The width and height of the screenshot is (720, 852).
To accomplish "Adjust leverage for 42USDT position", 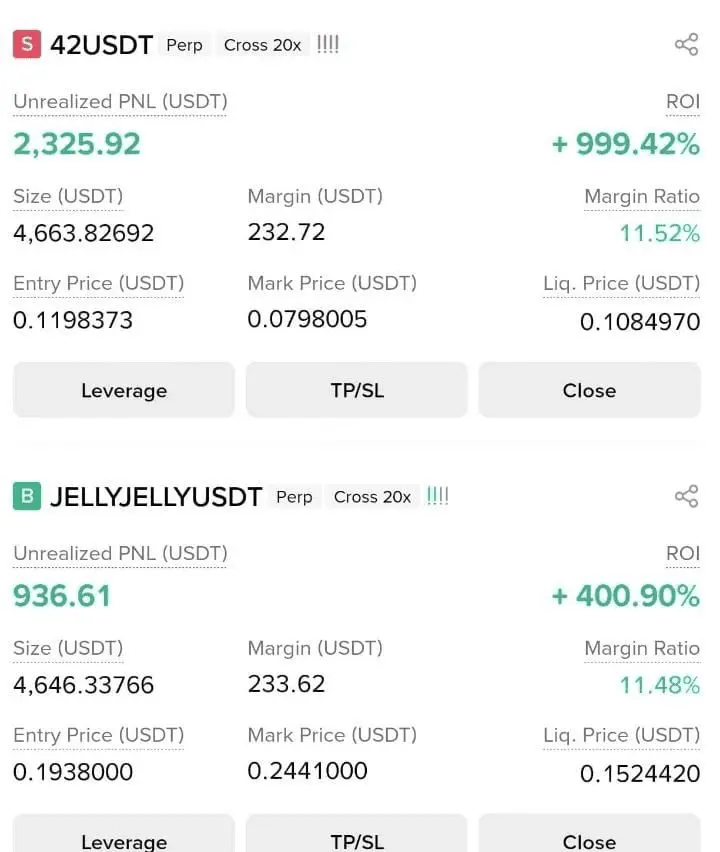I will pos(124,390).
